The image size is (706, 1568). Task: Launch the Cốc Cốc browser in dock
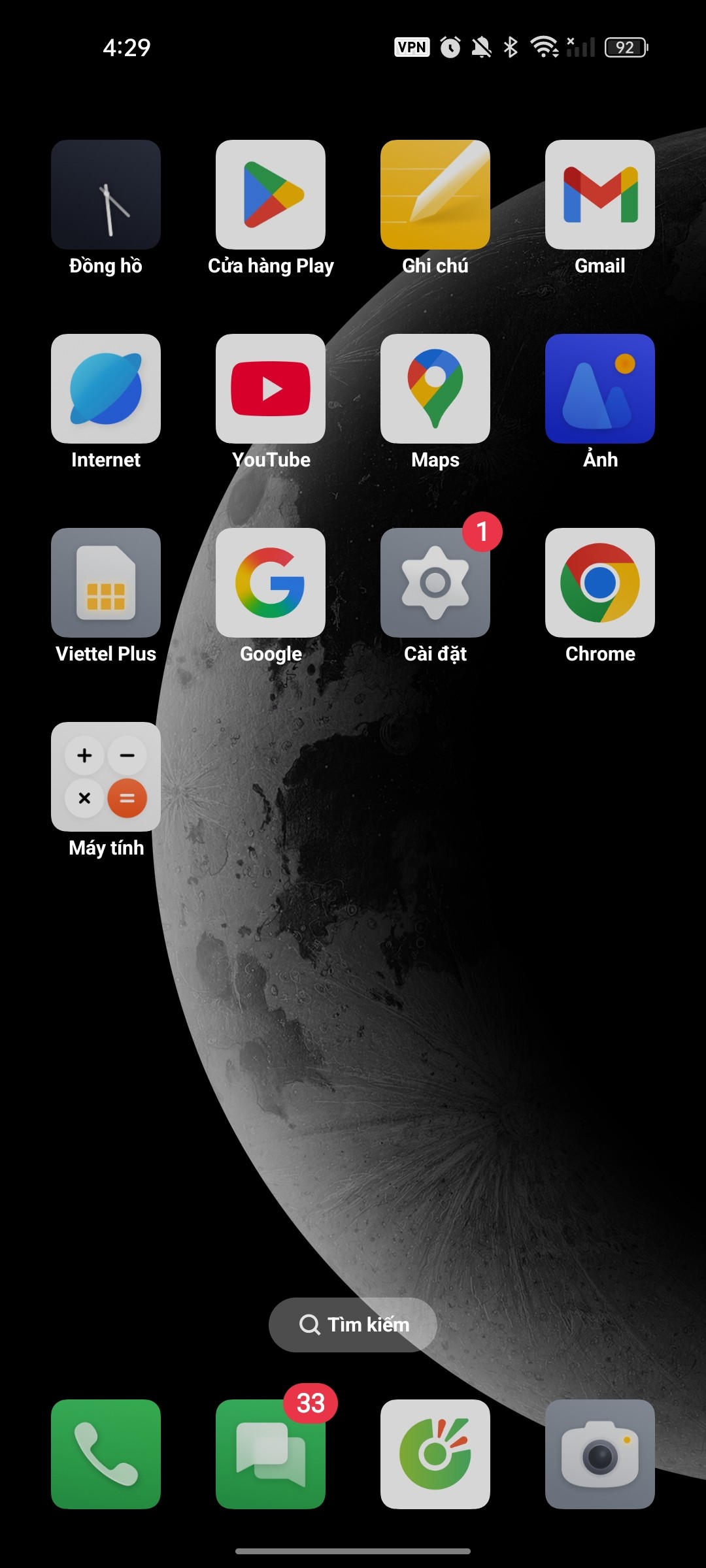point(435,1454)
